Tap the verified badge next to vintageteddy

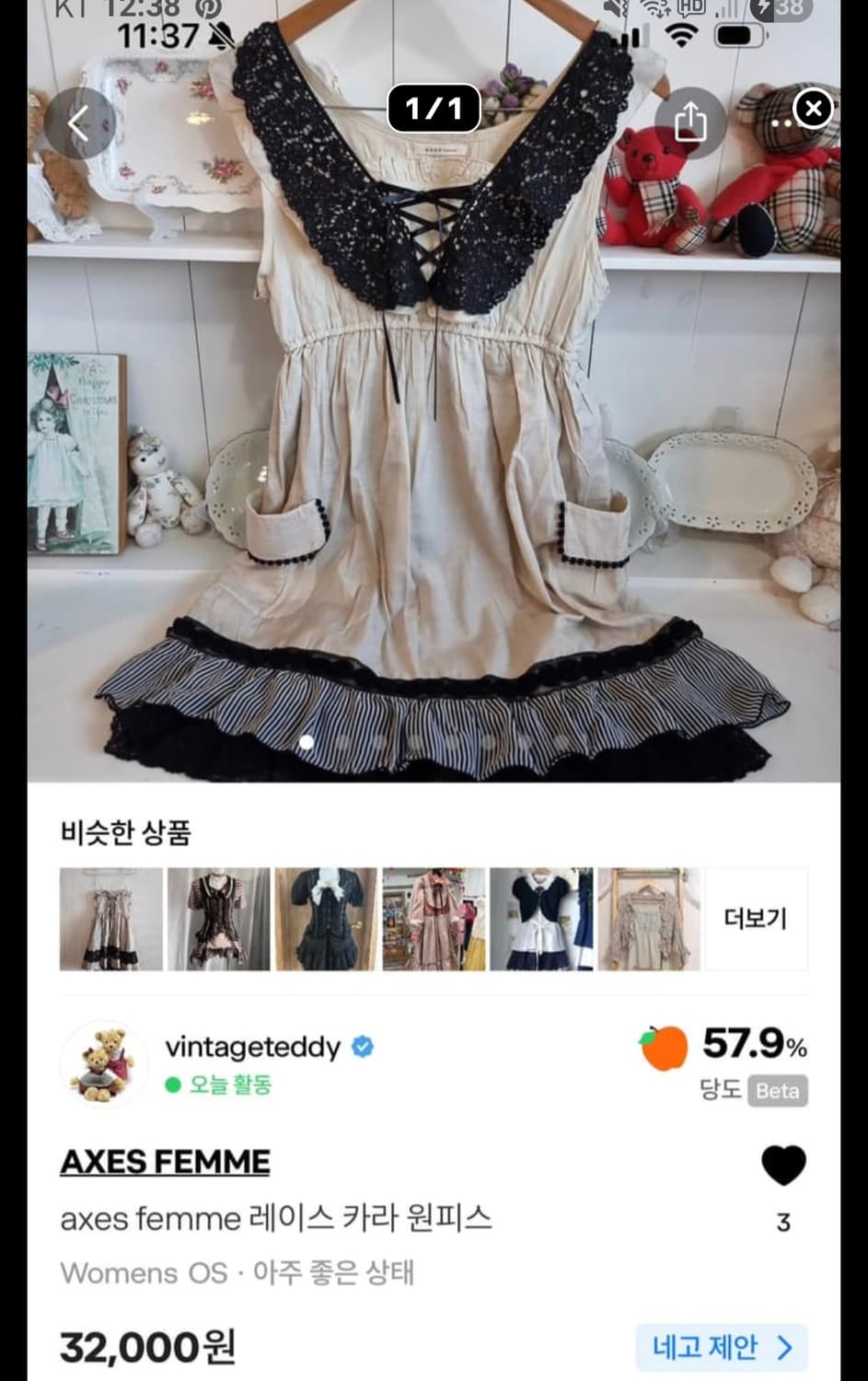tap(364, 1045)
